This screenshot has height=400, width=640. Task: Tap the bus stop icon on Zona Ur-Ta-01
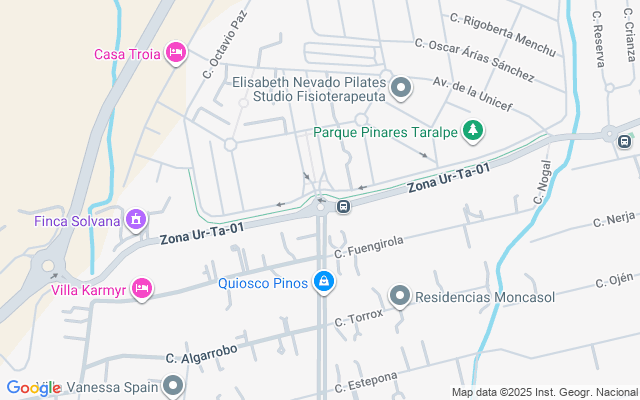pos(343,207)
